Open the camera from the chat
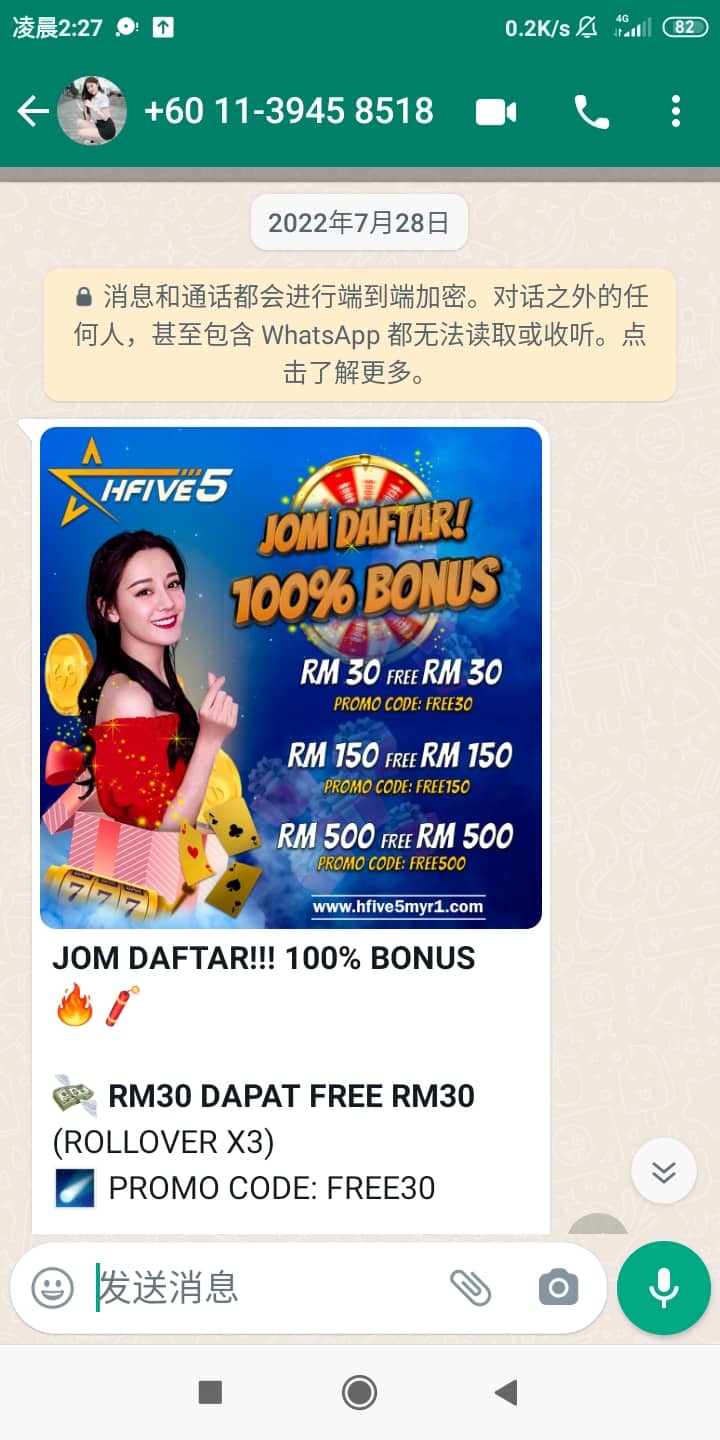Image resolution: width=720 pixels, height=1440 pixels. [x=558, y=1288]
